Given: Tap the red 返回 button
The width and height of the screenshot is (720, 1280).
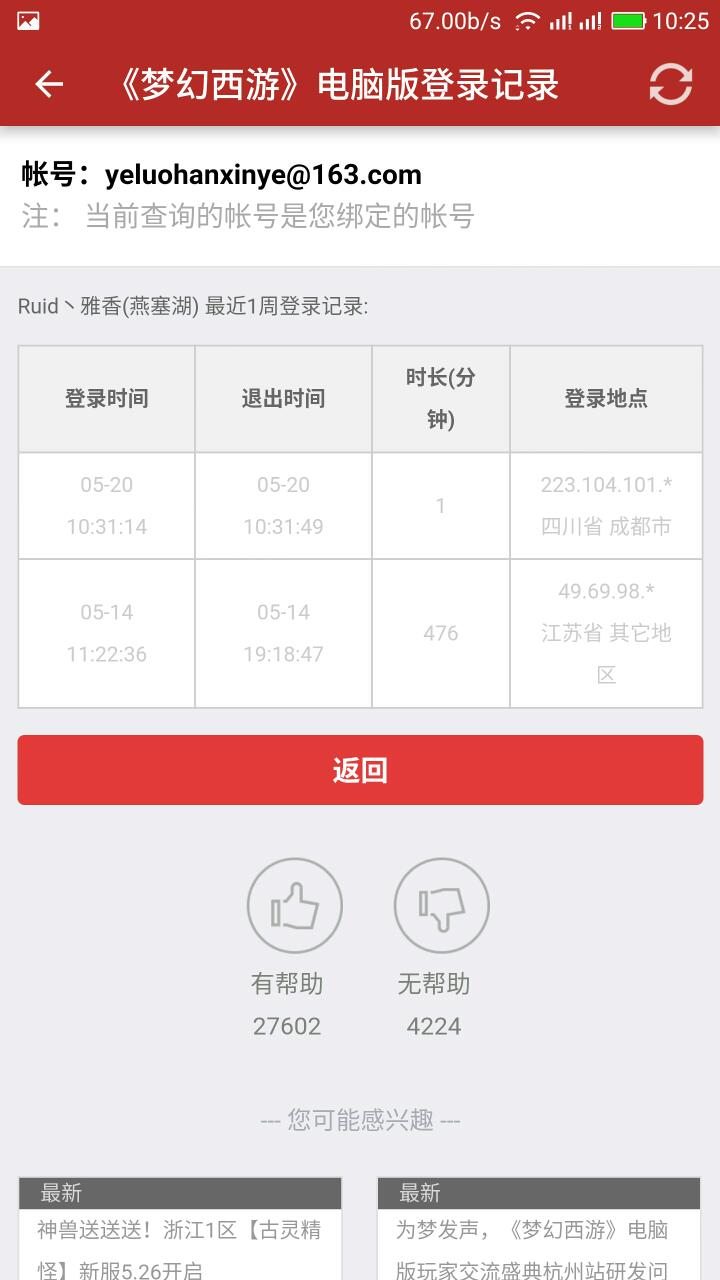Looking at the screenshot, I should tap(360, 770).
